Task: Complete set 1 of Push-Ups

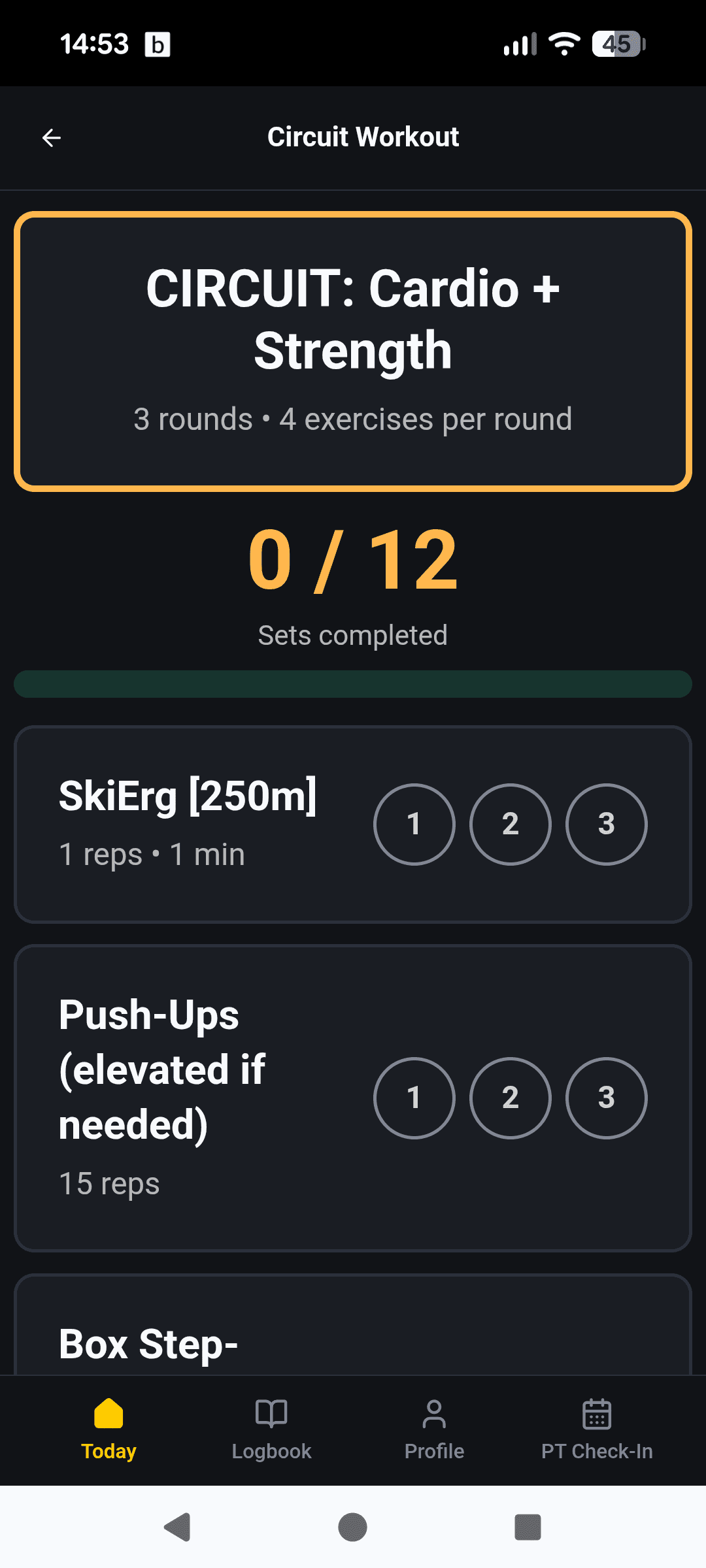Action: point(414,1098)
